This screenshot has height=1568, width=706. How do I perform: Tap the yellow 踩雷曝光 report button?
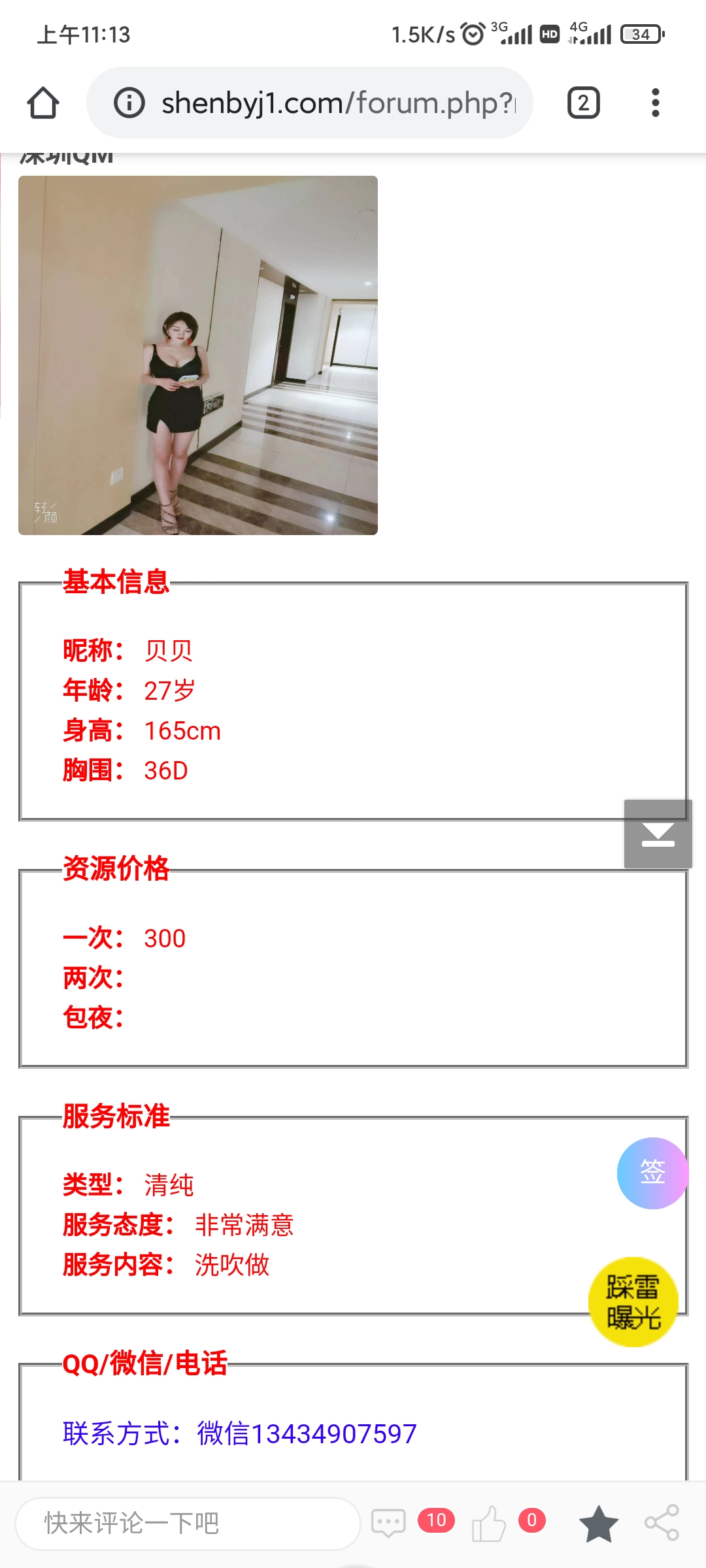point(633,1301)
